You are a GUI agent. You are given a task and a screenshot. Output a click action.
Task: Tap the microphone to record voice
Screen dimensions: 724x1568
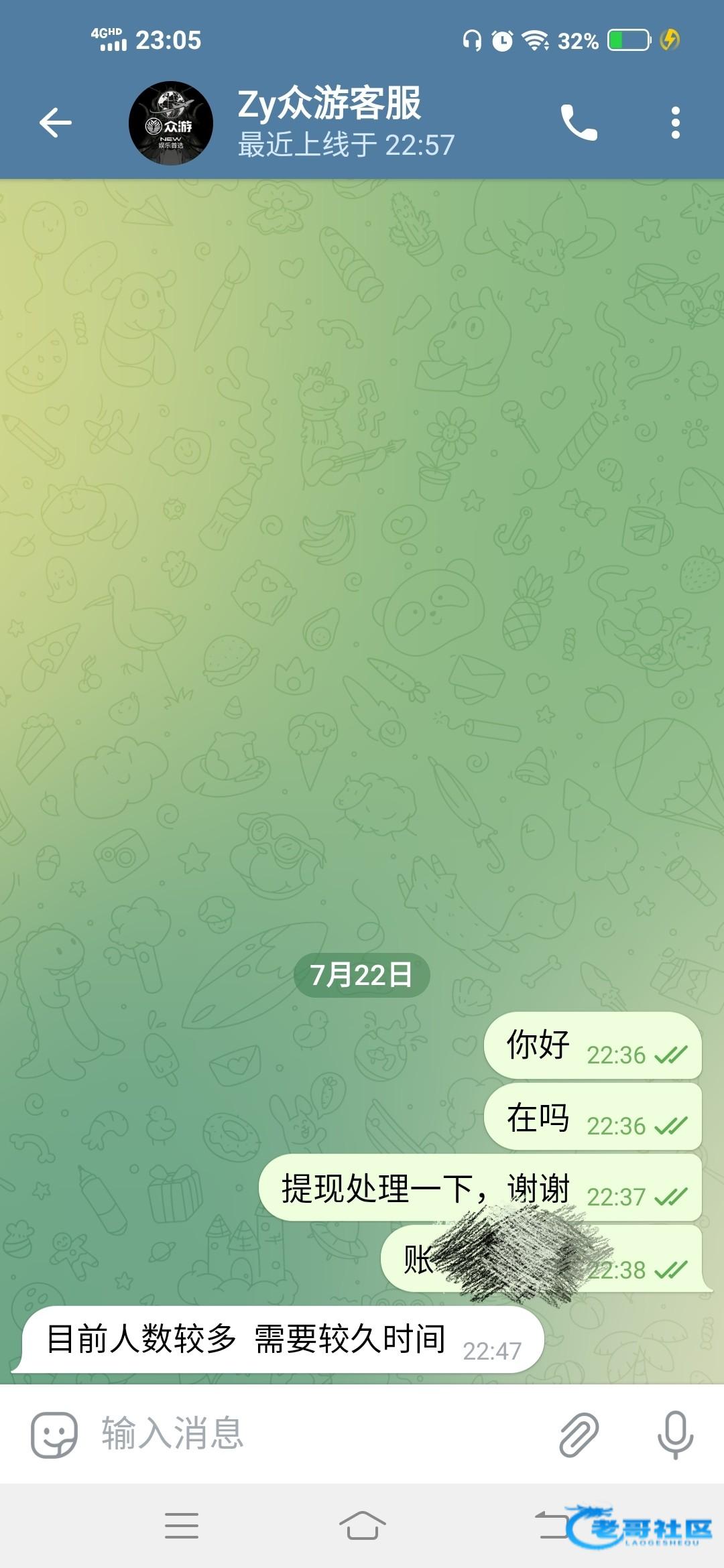(674, 1435)
